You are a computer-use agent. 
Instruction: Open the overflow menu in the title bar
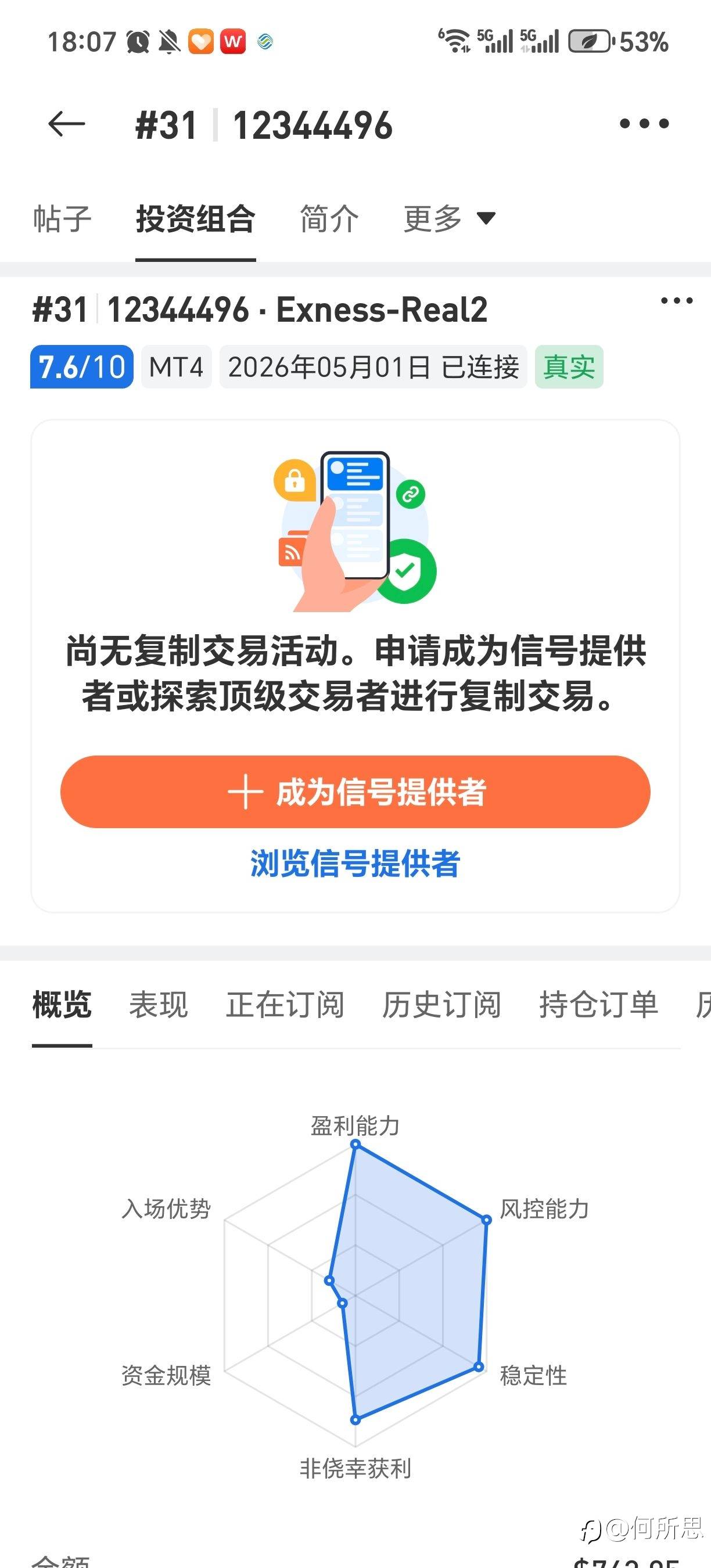pyautogui.click(x=644, y=124)
